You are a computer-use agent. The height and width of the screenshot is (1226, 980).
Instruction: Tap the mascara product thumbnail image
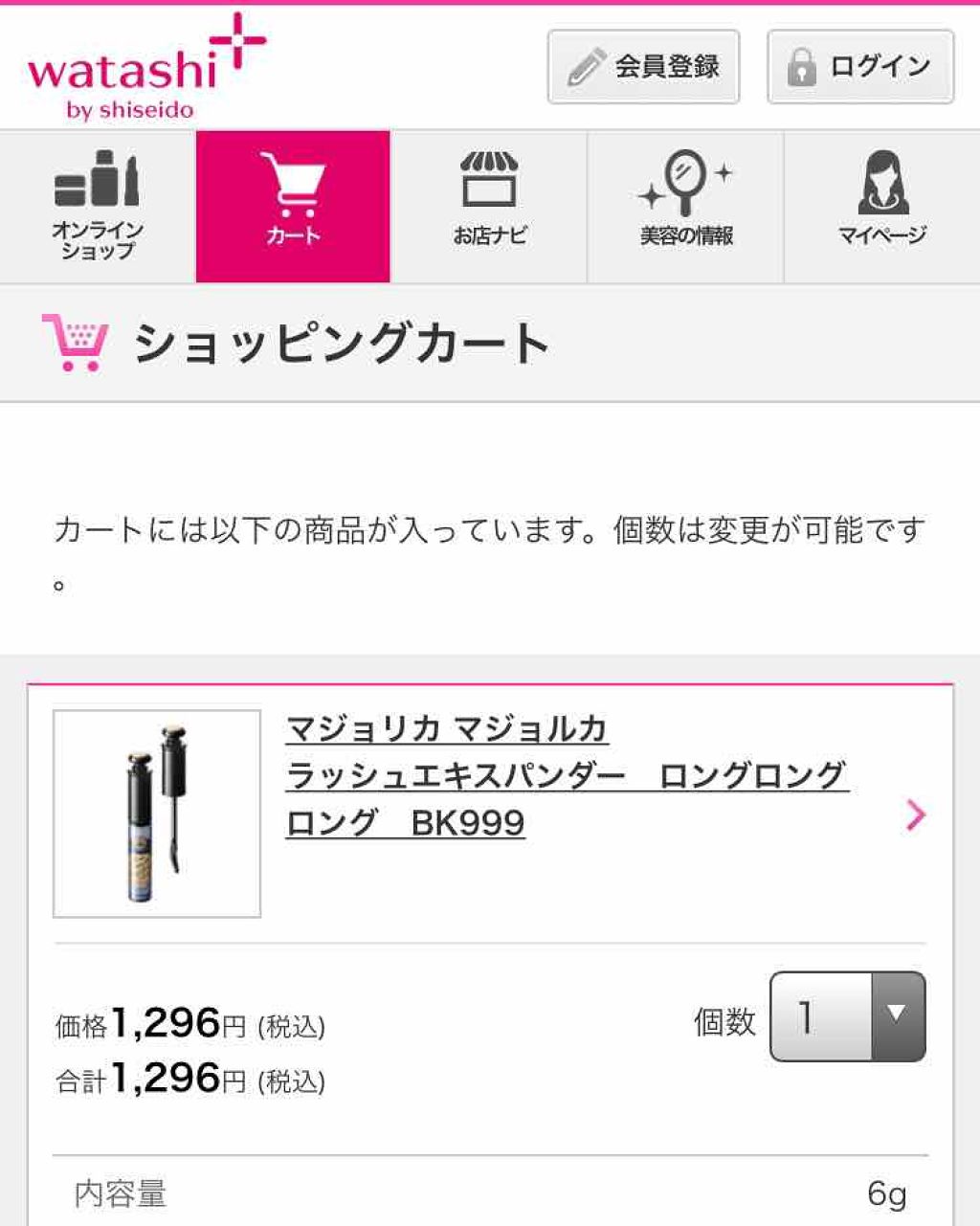[157, 814]
